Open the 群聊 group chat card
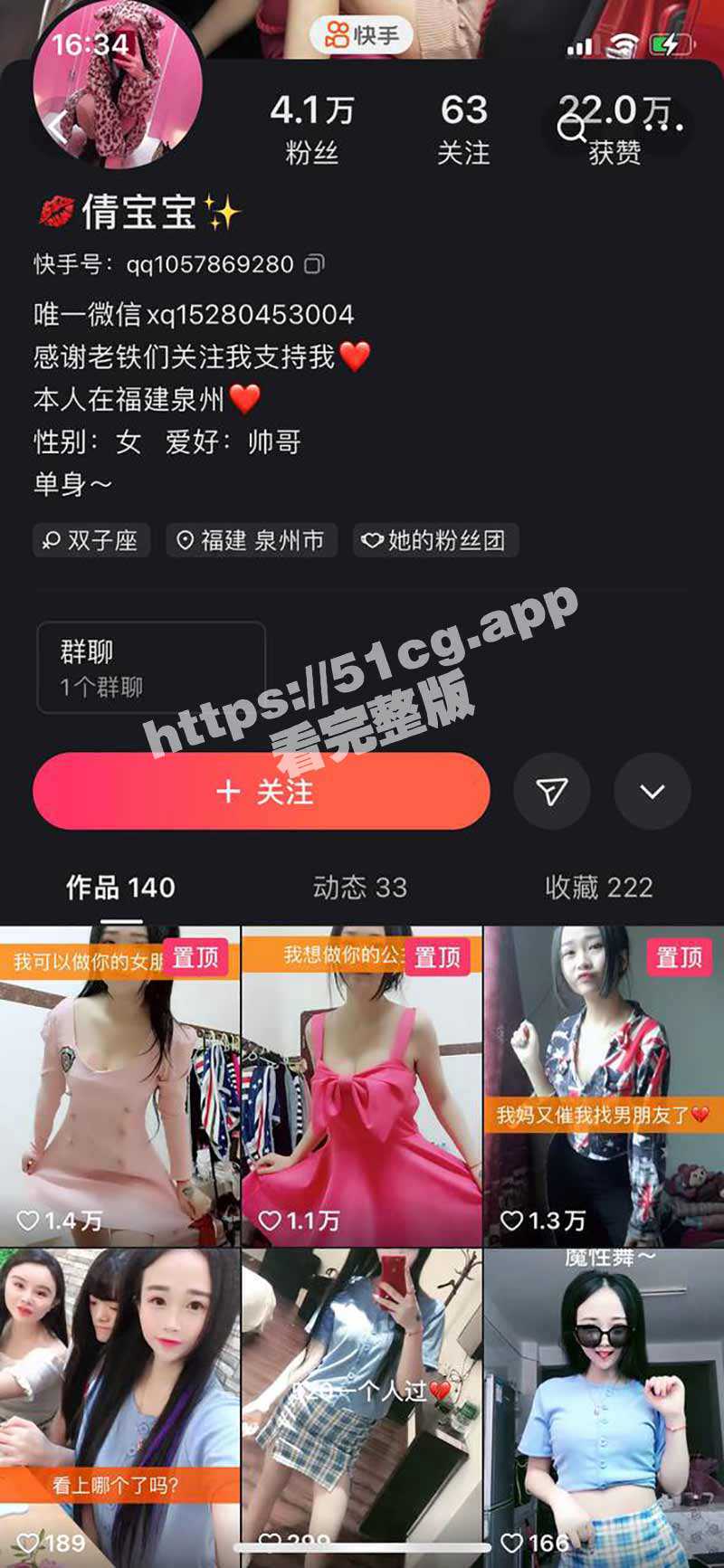Screen dimensions: 724x1568 pos(150,668)
